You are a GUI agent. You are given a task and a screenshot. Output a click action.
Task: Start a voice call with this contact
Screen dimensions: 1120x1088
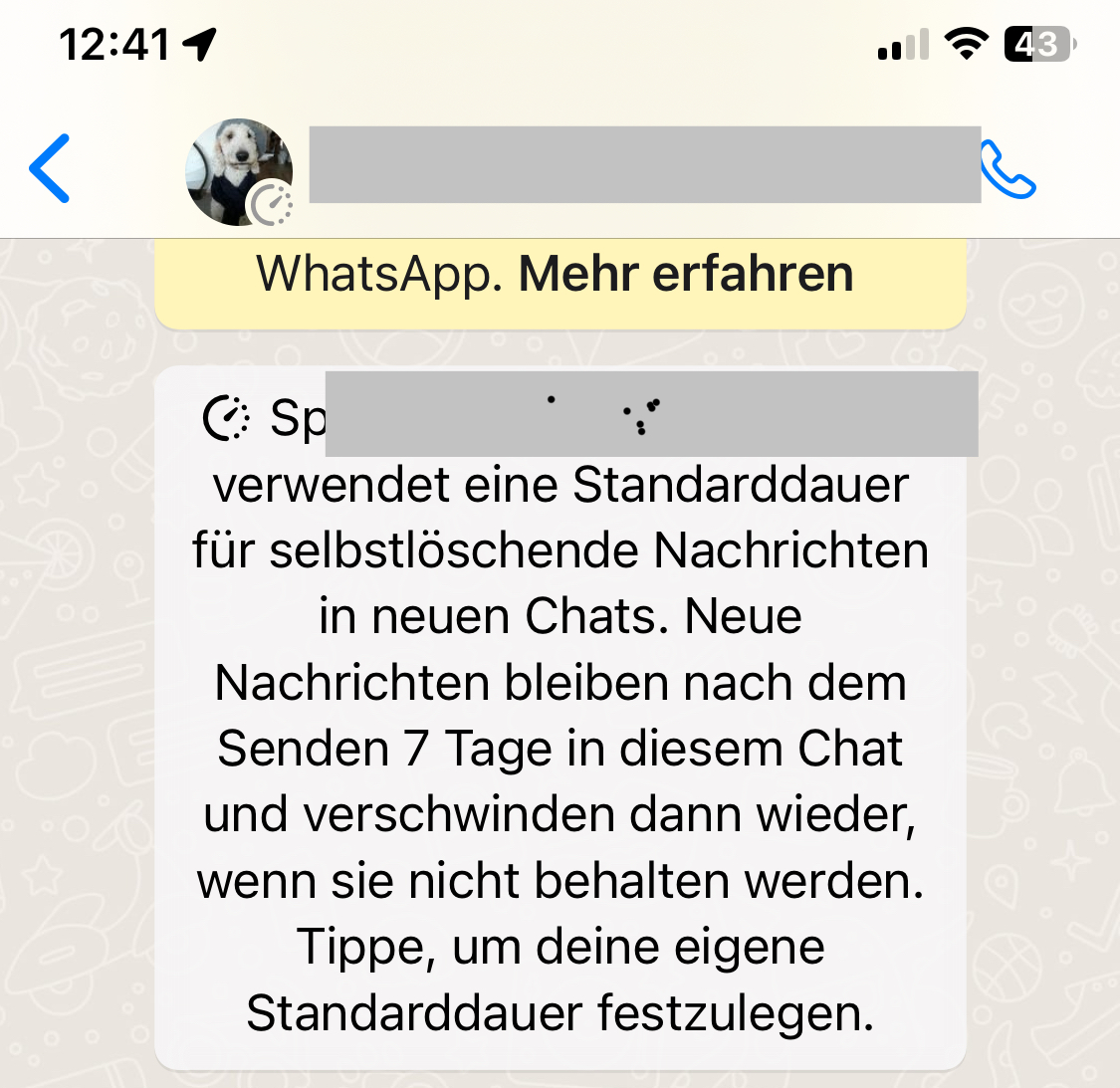point(1008,171)
